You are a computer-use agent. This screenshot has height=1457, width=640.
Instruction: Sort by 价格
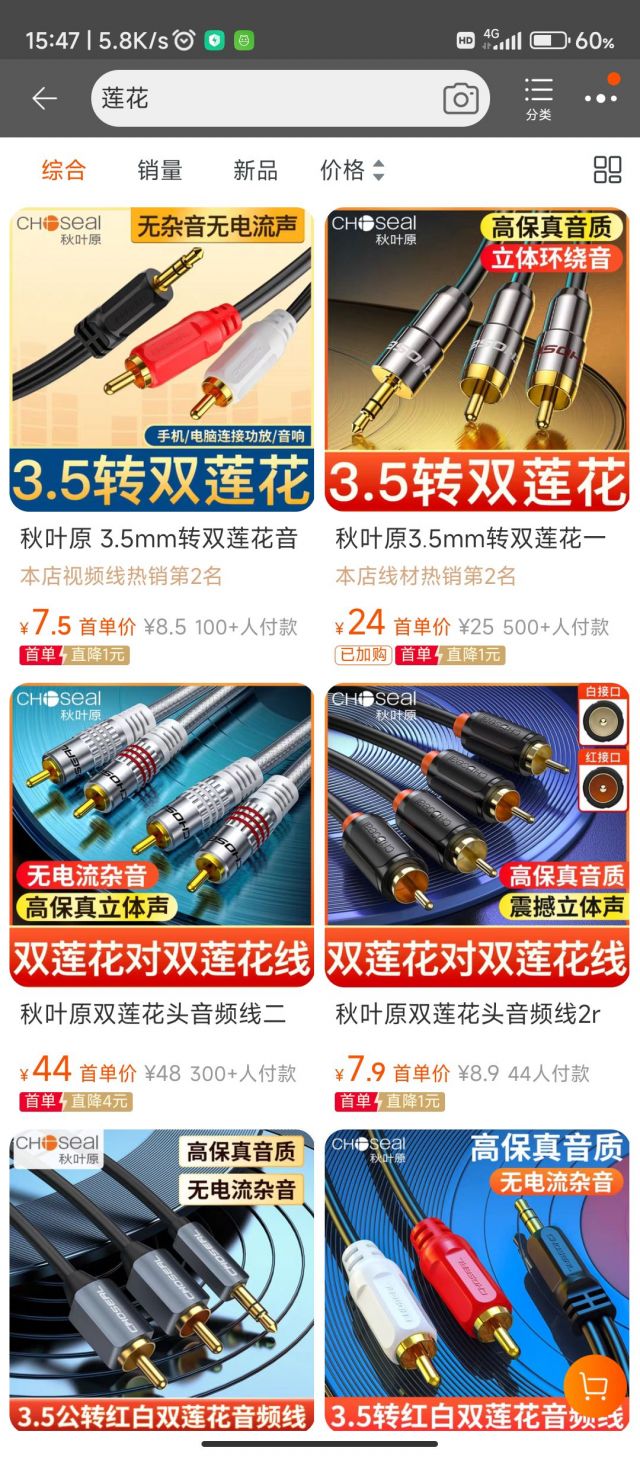point(352,170)
